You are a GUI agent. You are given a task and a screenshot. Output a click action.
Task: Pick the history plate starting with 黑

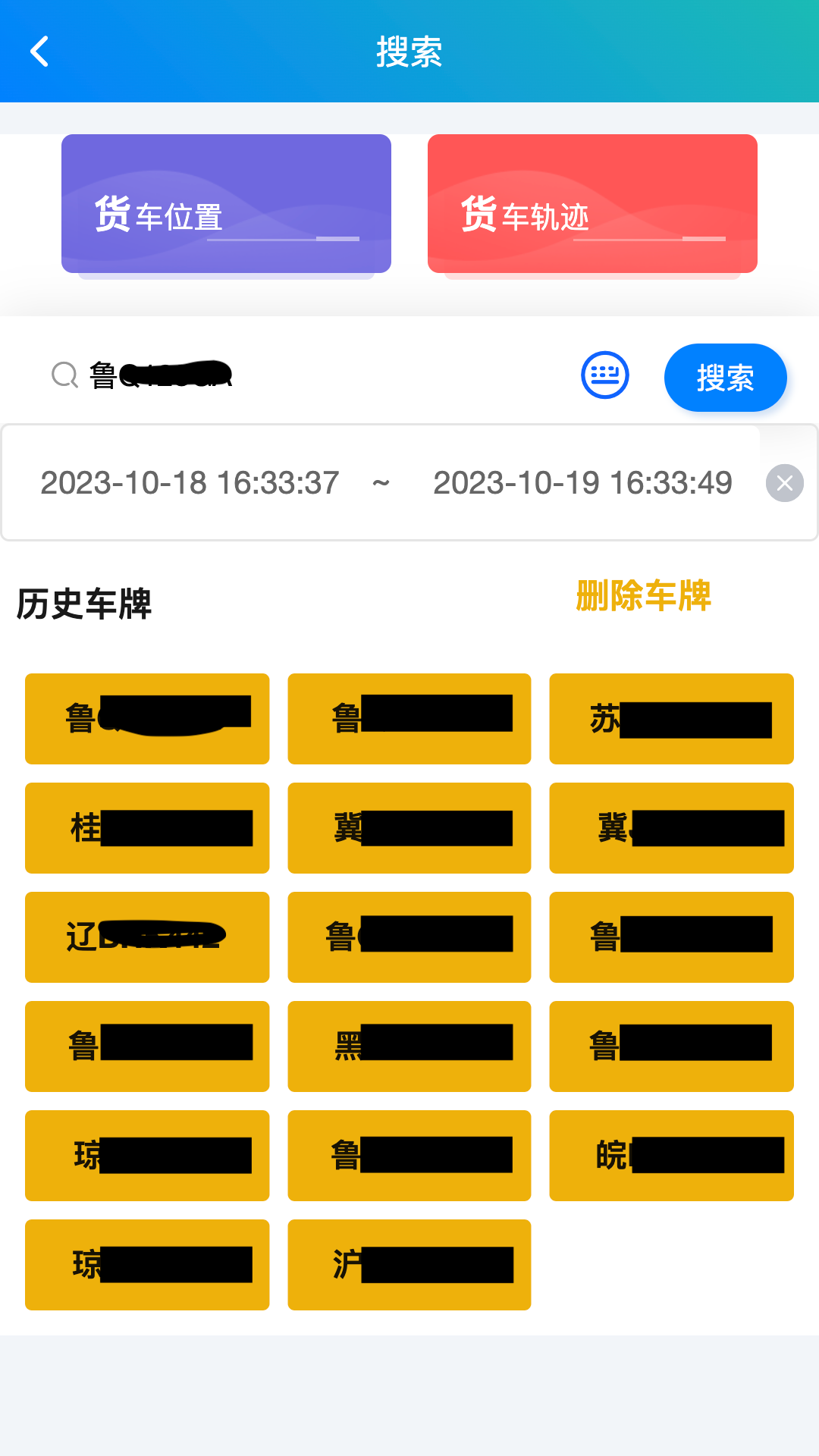[409, 1046]
